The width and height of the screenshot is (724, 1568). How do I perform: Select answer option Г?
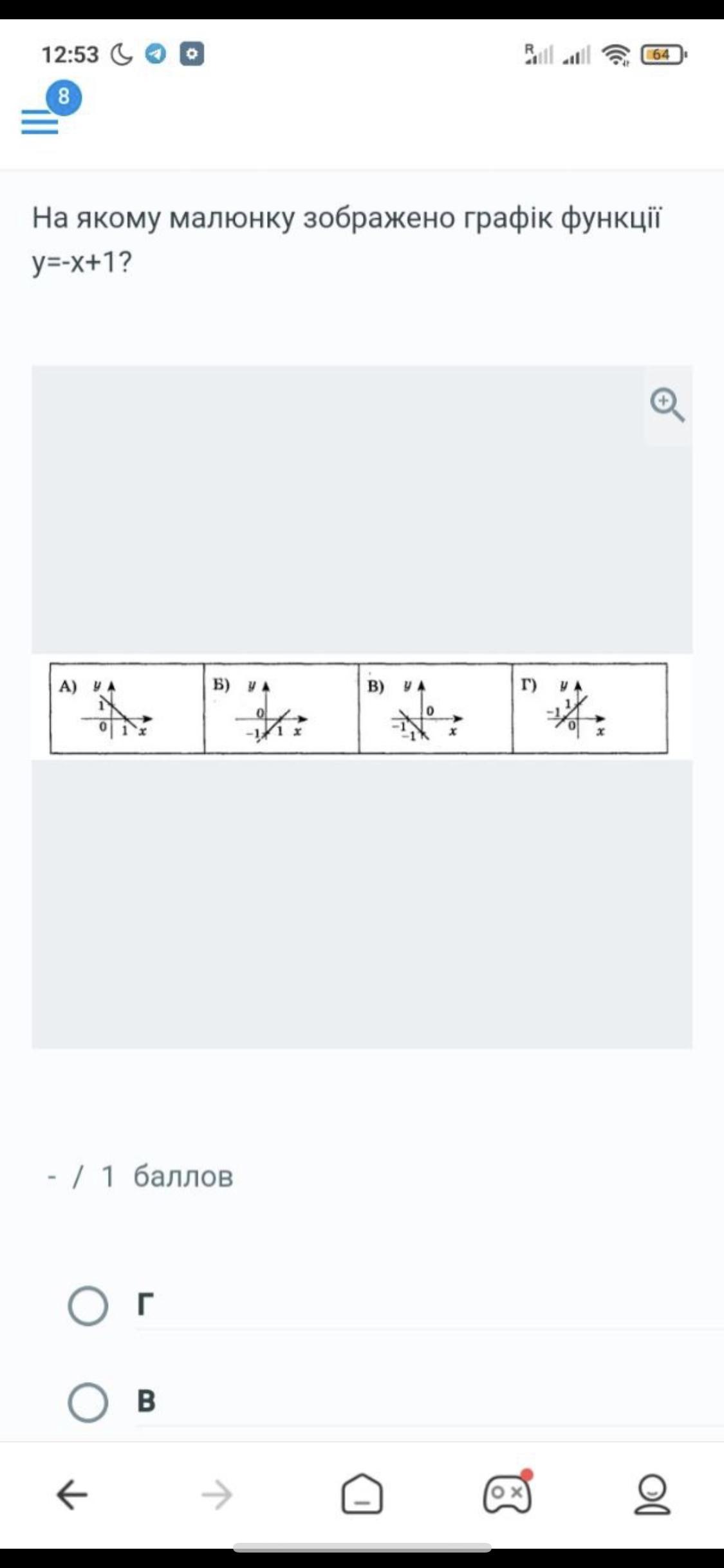coord(88,1306)
